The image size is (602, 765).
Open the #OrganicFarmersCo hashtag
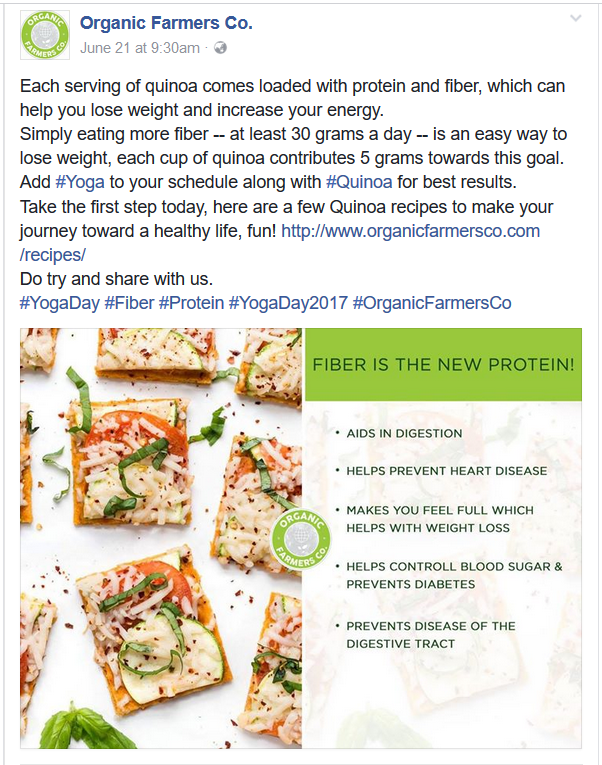tap(432, 302)
